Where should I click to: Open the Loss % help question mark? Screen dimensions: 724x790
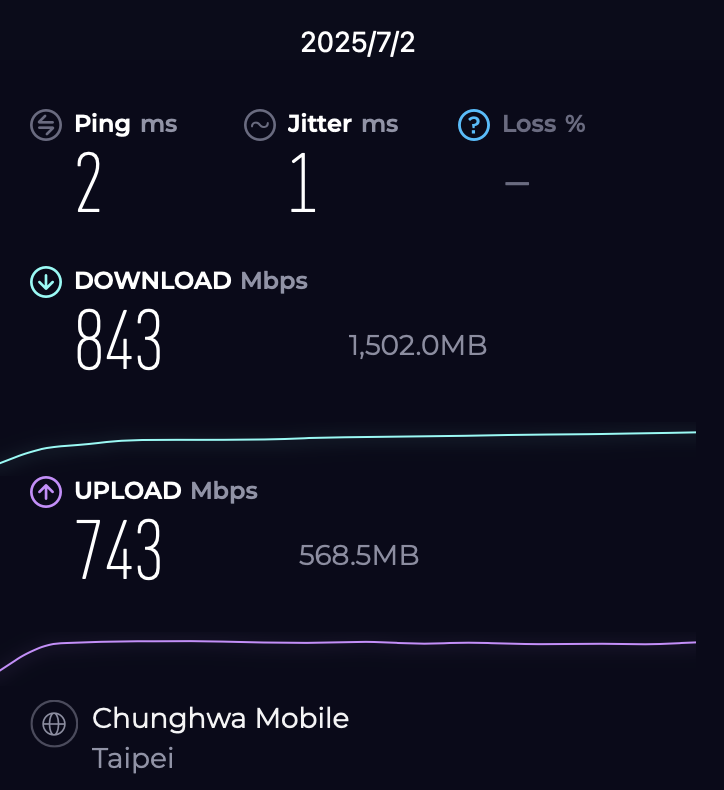coord(474,125)
